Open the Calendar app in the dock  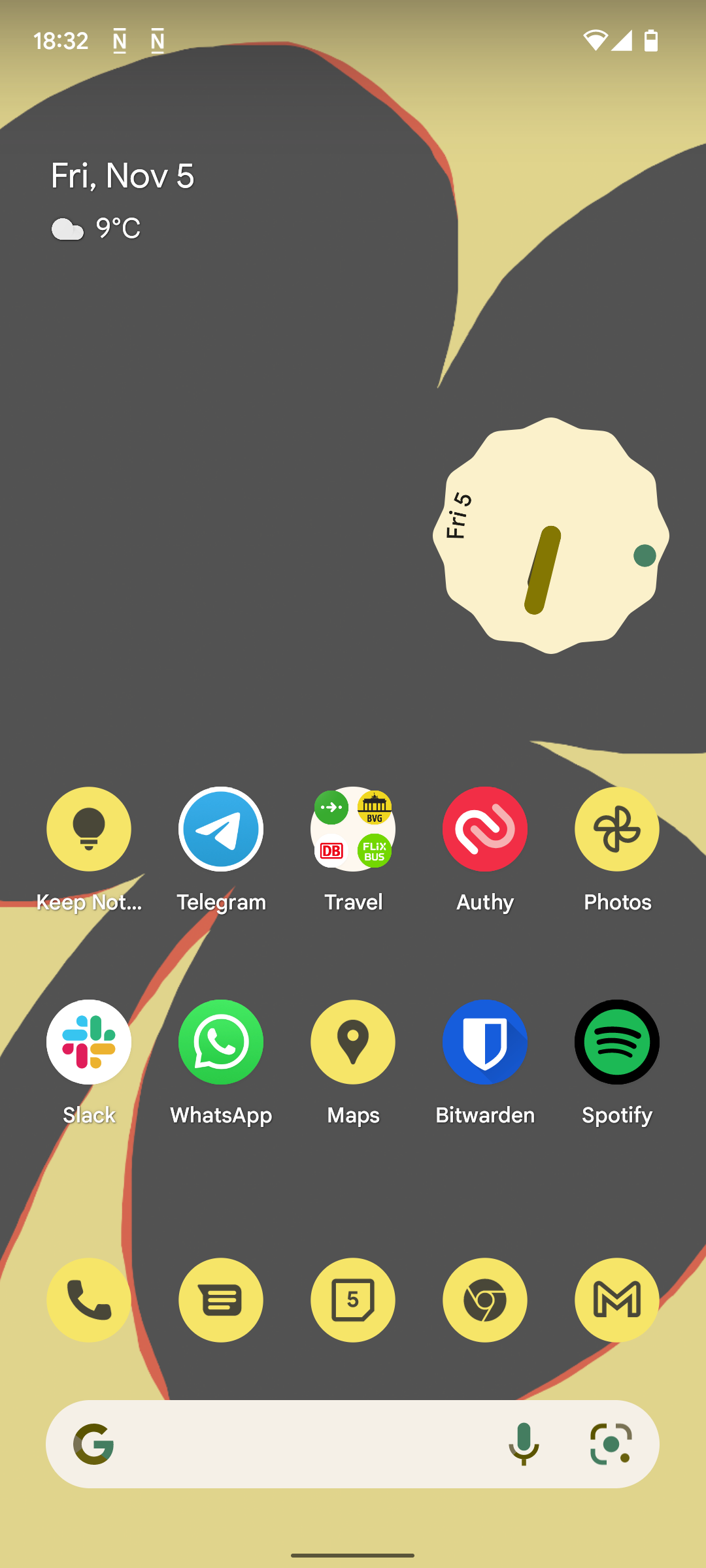(353, 1300)
